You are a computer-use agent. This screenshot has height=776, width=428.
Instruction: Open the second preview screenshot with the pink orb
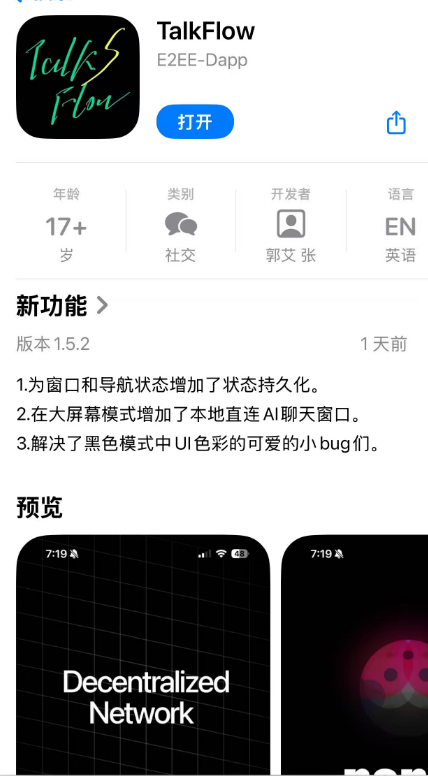click(354, 654)
